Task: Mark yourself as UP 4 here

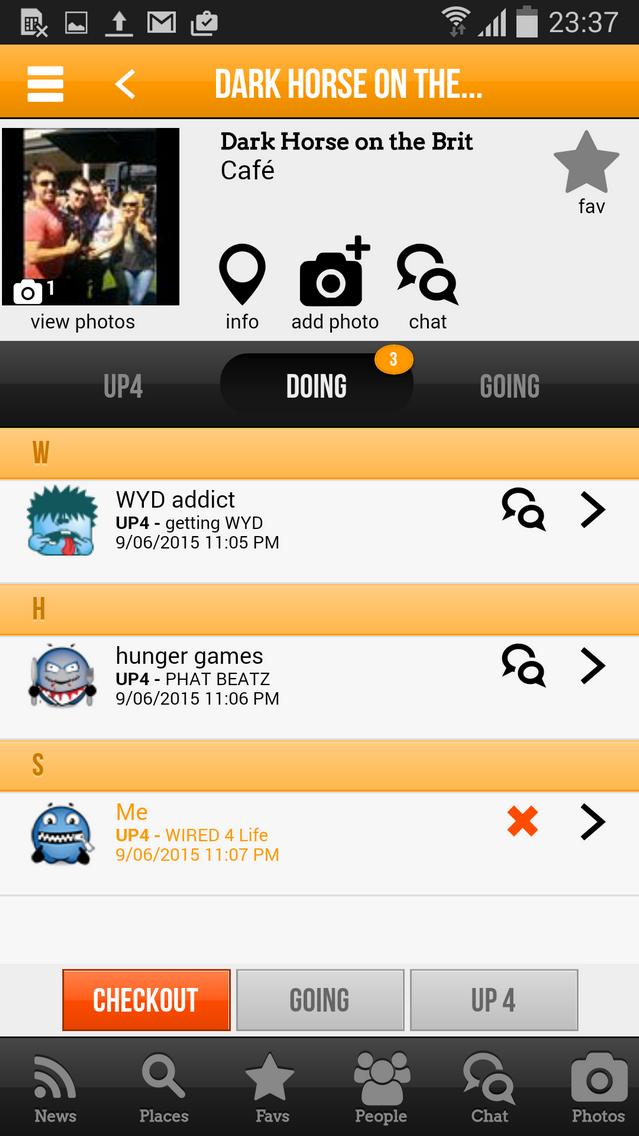Action: click(494, 1000)
